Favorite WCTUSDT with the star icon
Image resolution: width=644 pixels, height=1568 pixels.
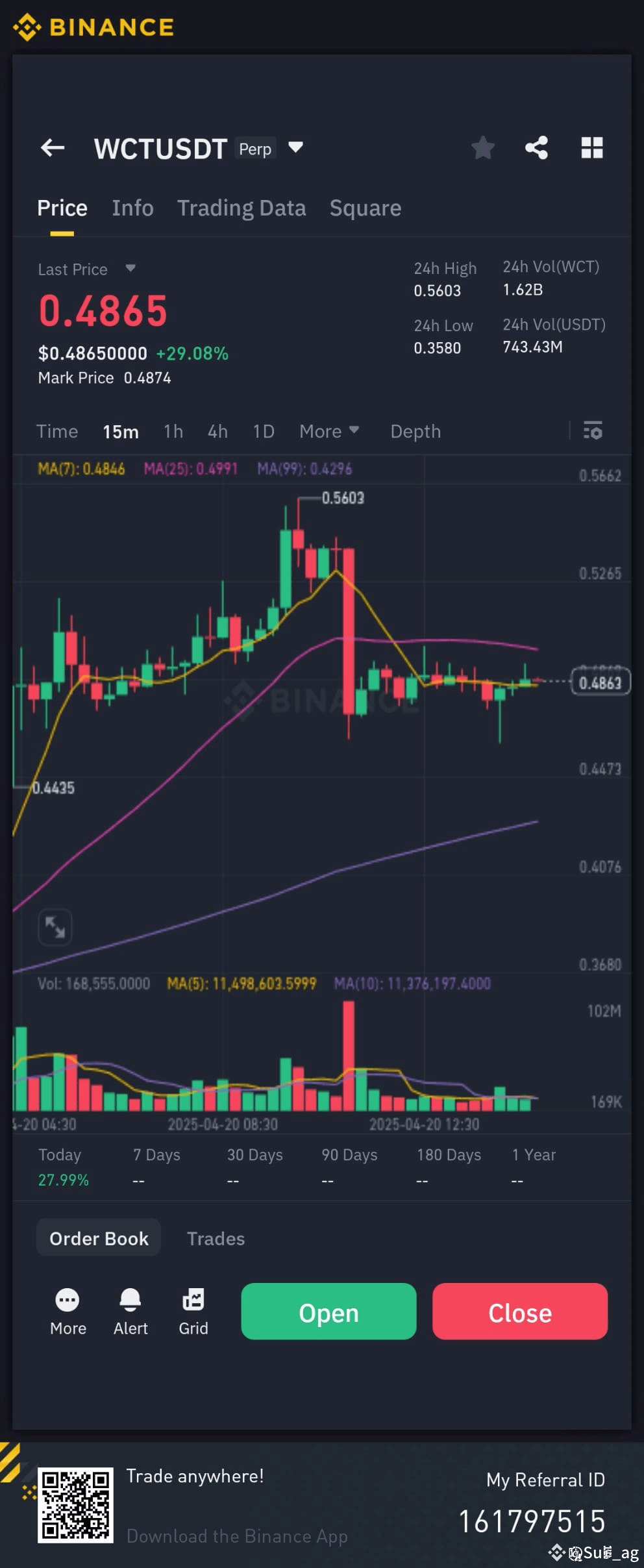[x=483, y=148]
